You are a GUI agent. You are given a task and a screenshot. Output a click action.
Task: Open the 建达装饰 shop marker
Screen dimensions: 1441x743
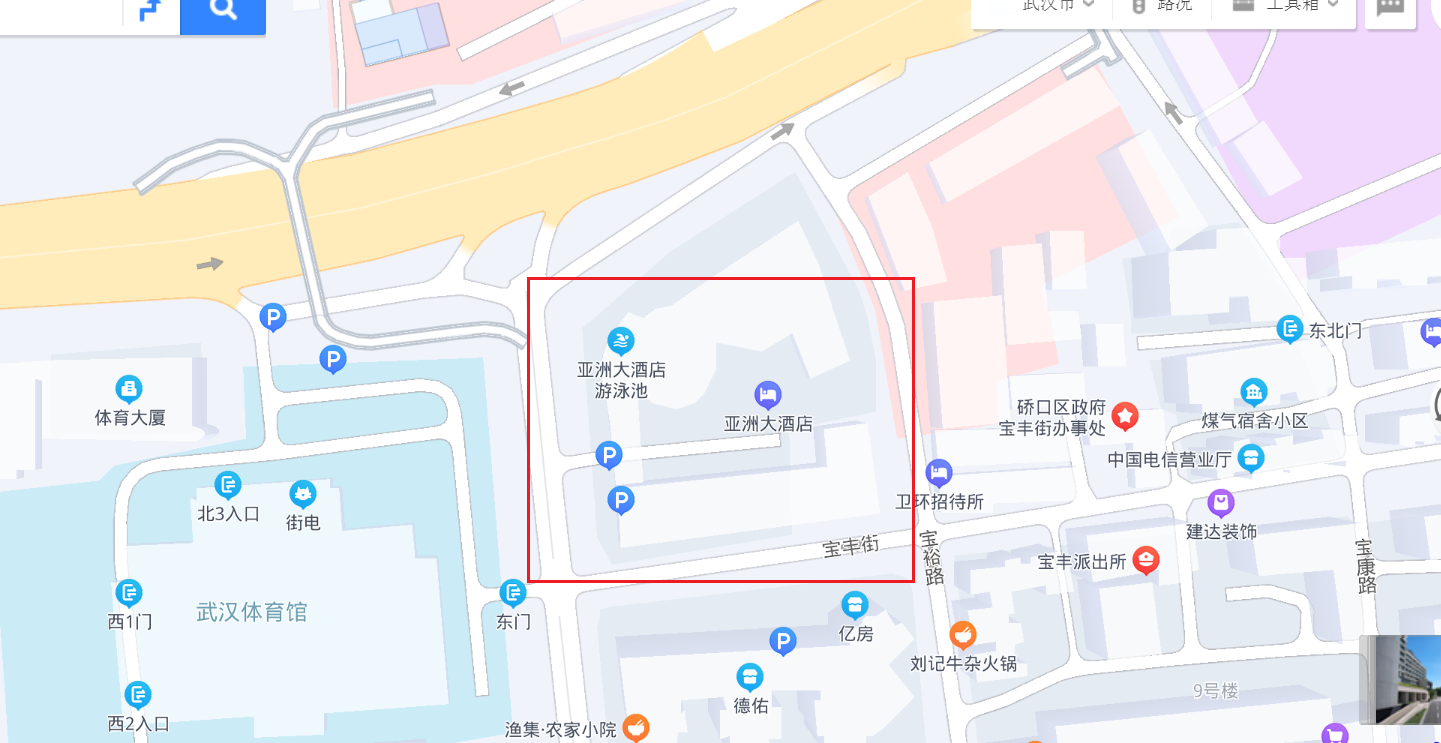pyautogui.click(x=1220, y=503)
